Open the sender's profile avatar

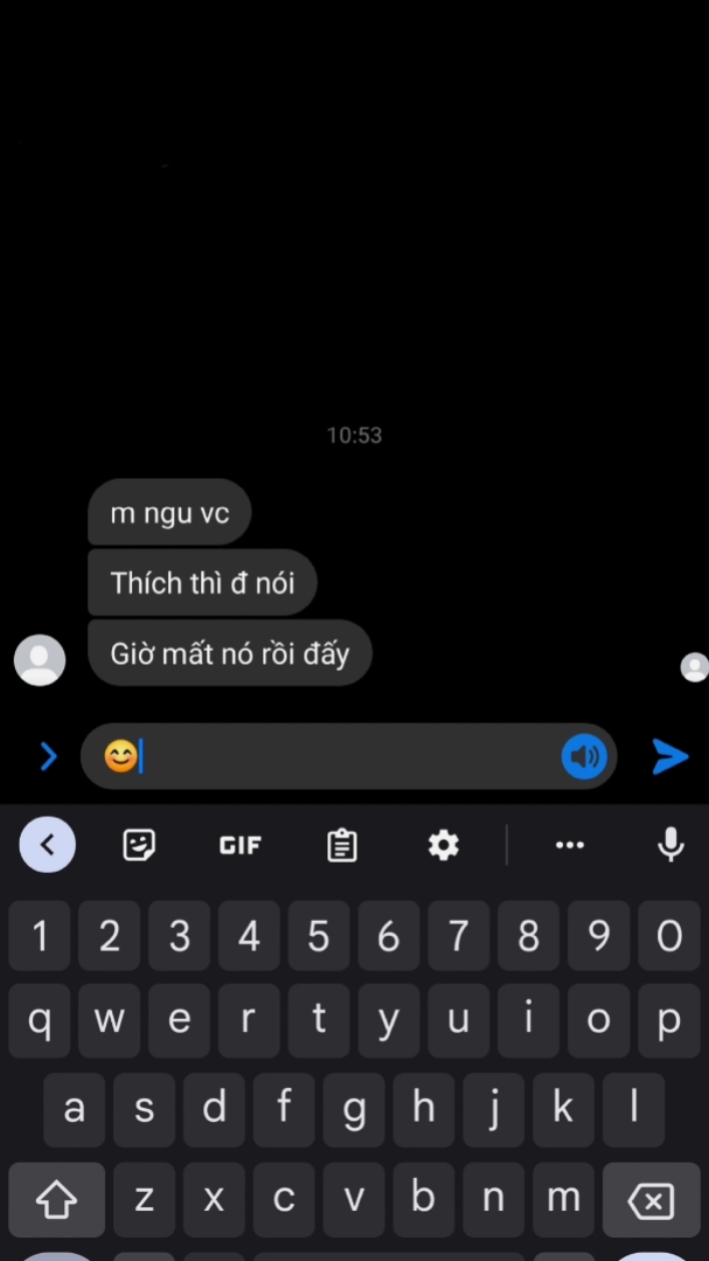[40, 659]
